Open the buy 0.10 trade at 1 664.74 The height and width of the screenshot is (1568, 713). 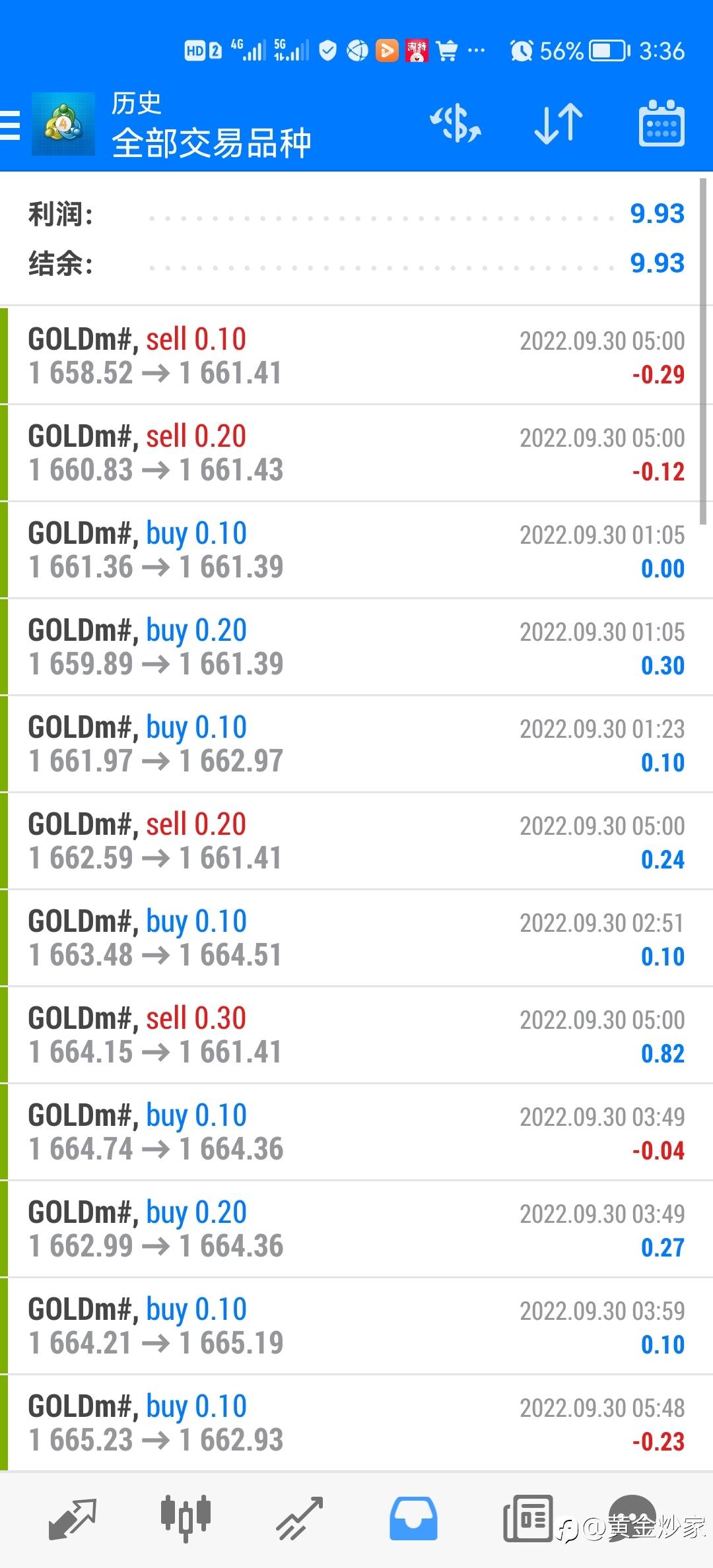click(356, 1132)
